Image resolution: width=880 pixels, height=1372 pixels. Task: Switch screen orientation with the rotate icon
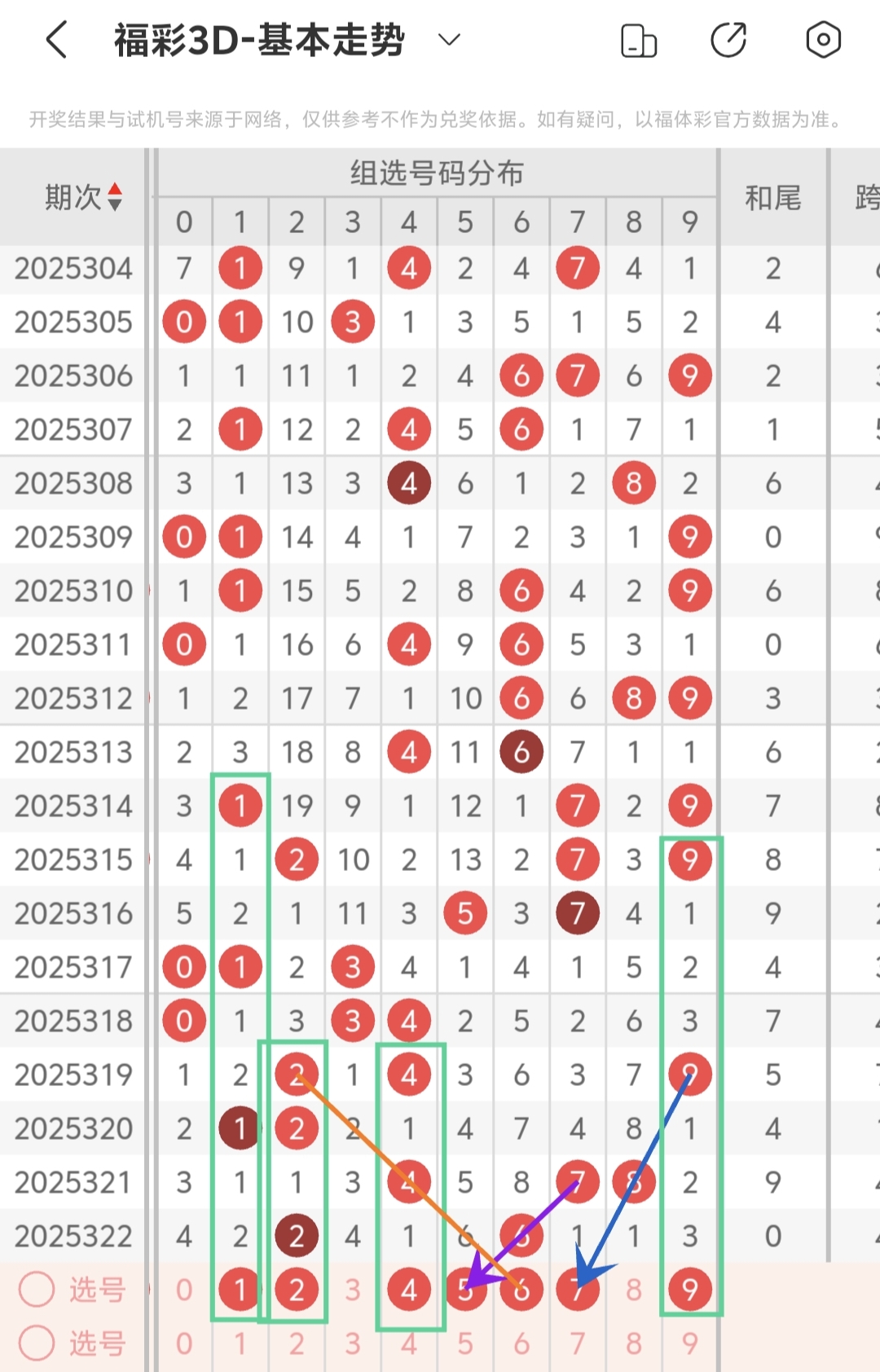(639, 41)
